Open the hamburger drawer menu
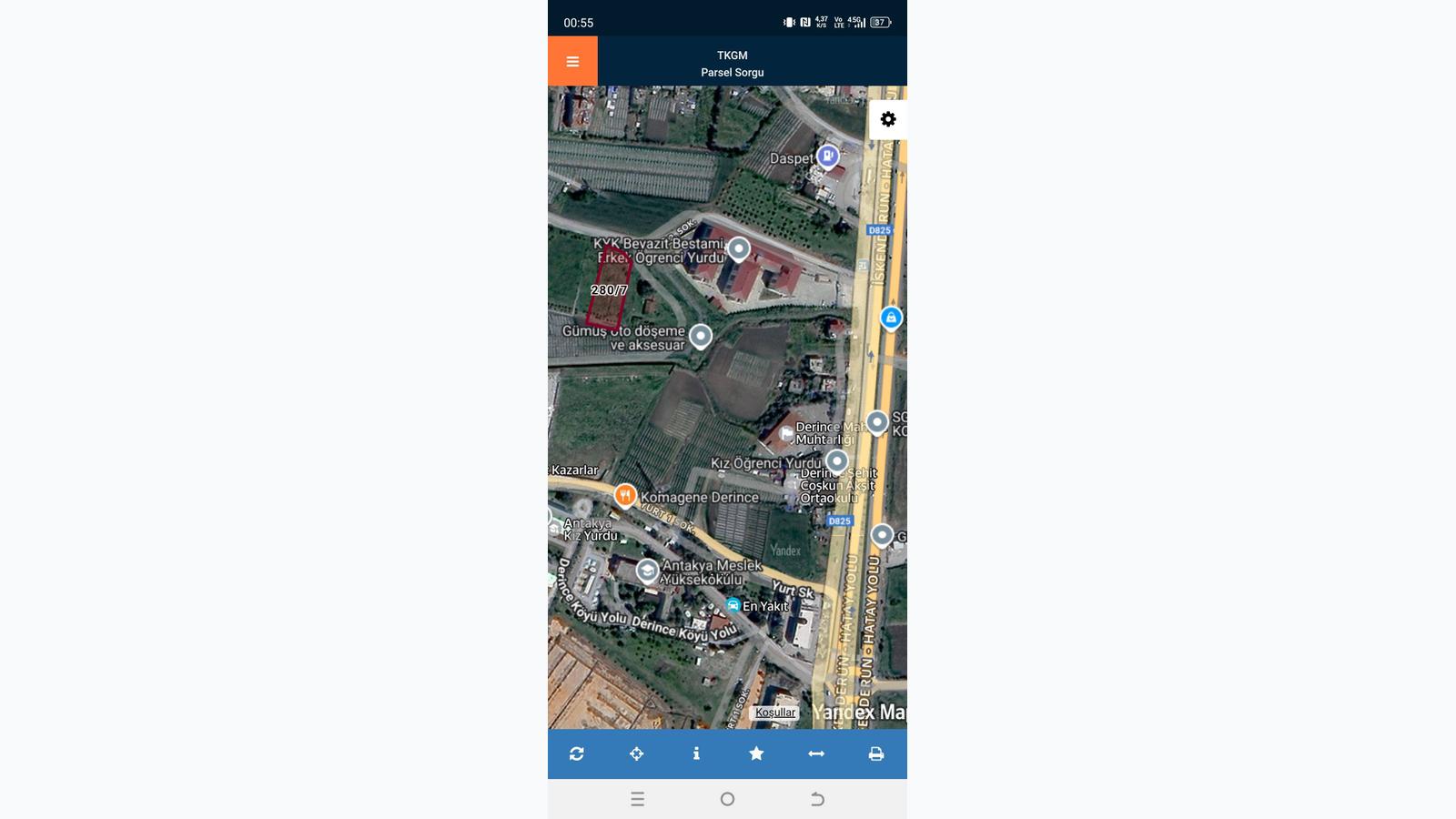 (572, 62)
